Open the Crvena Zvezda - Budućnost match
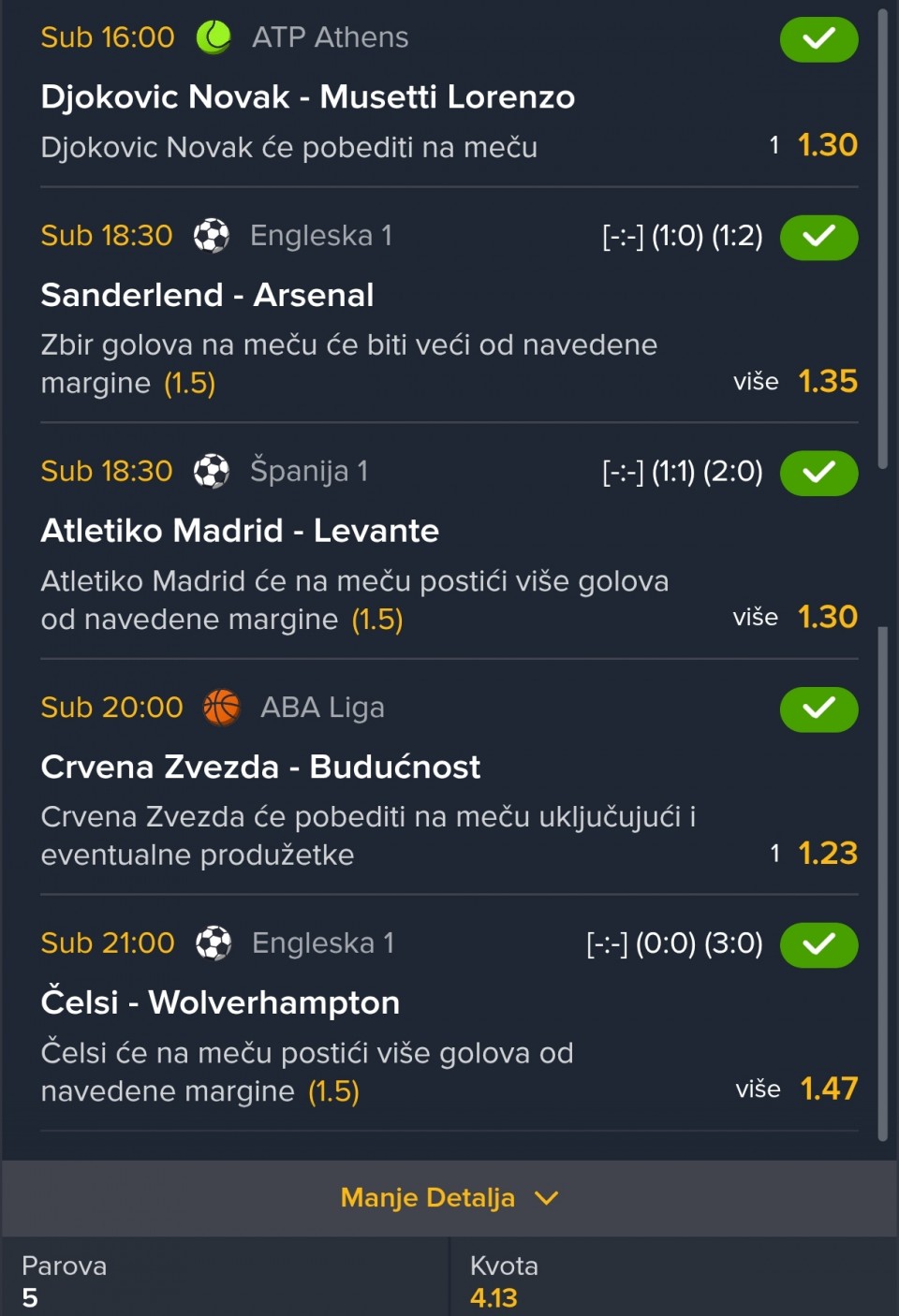The height and width of the screenshot is (1316, 899). (x=260, y=768)
